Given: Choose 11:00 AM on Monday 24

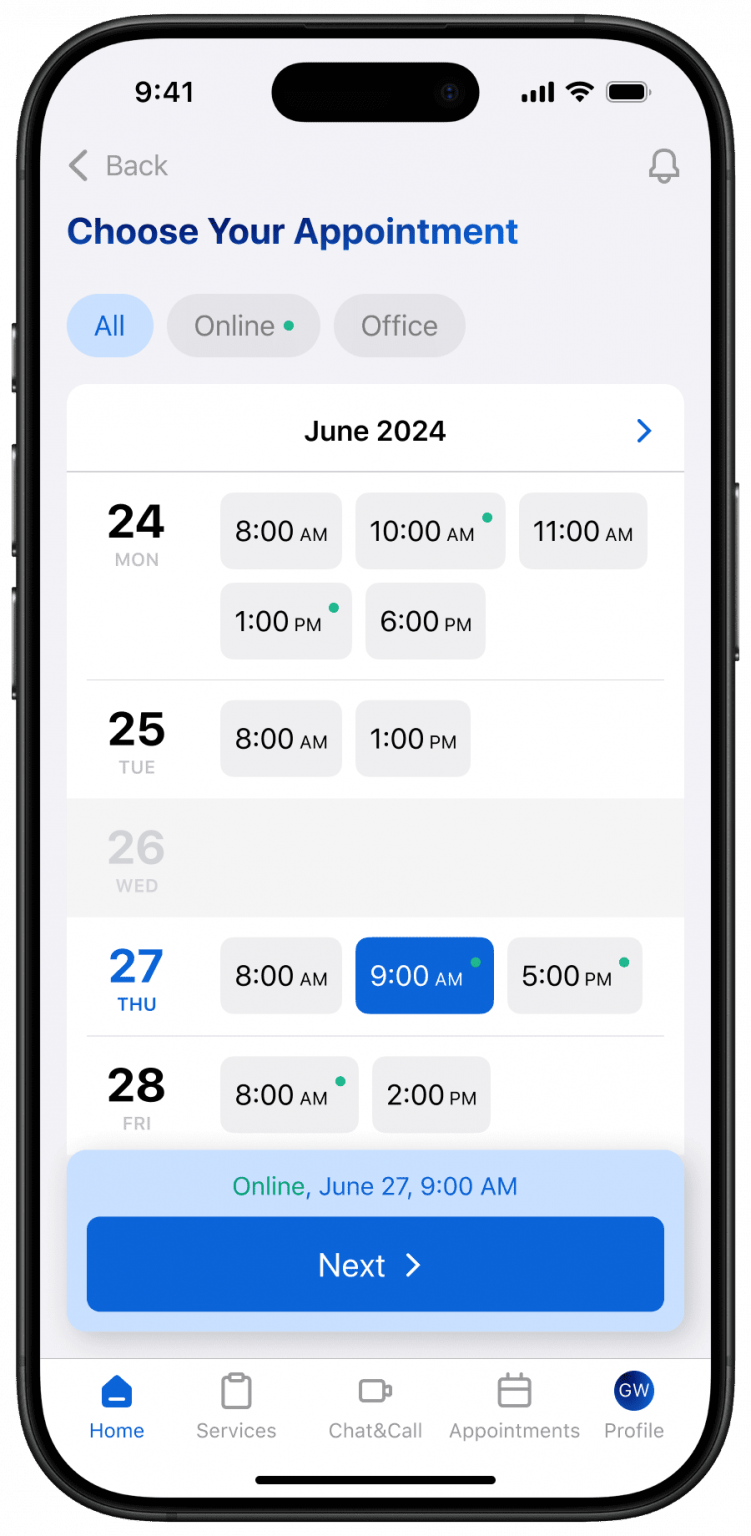Looking at the screenshot, I should click(583, 531).
